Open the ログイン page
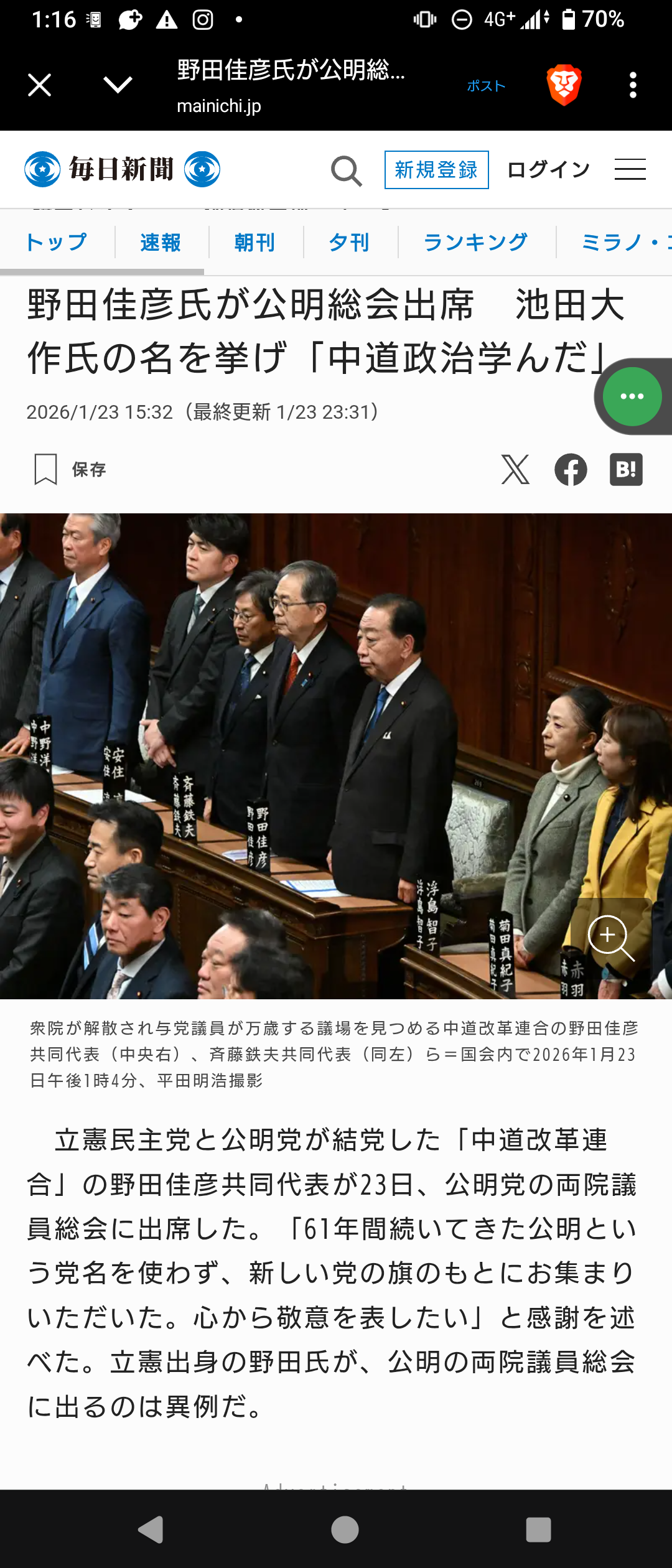The image size is (672, 1568). click(548, 170)
